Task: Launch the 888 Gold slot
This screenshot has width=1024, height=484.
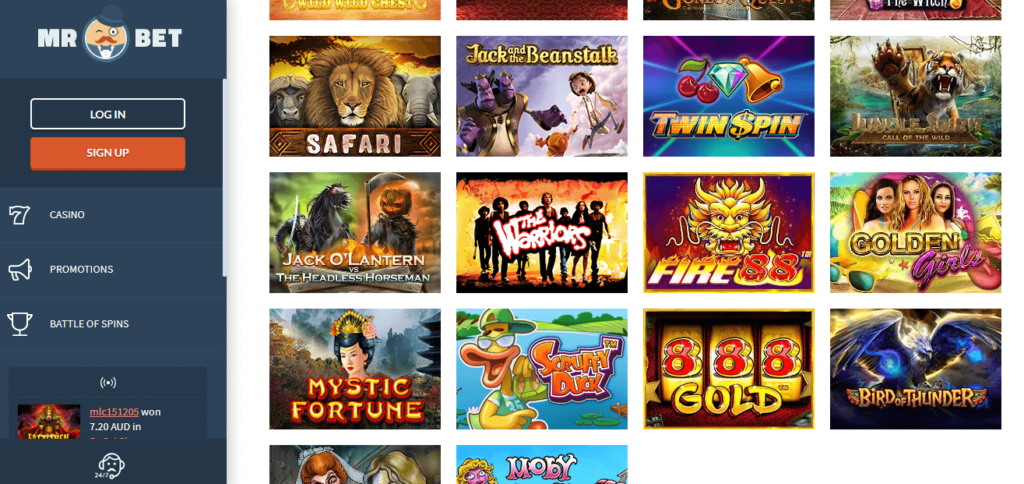Action: tap(728, 369)
